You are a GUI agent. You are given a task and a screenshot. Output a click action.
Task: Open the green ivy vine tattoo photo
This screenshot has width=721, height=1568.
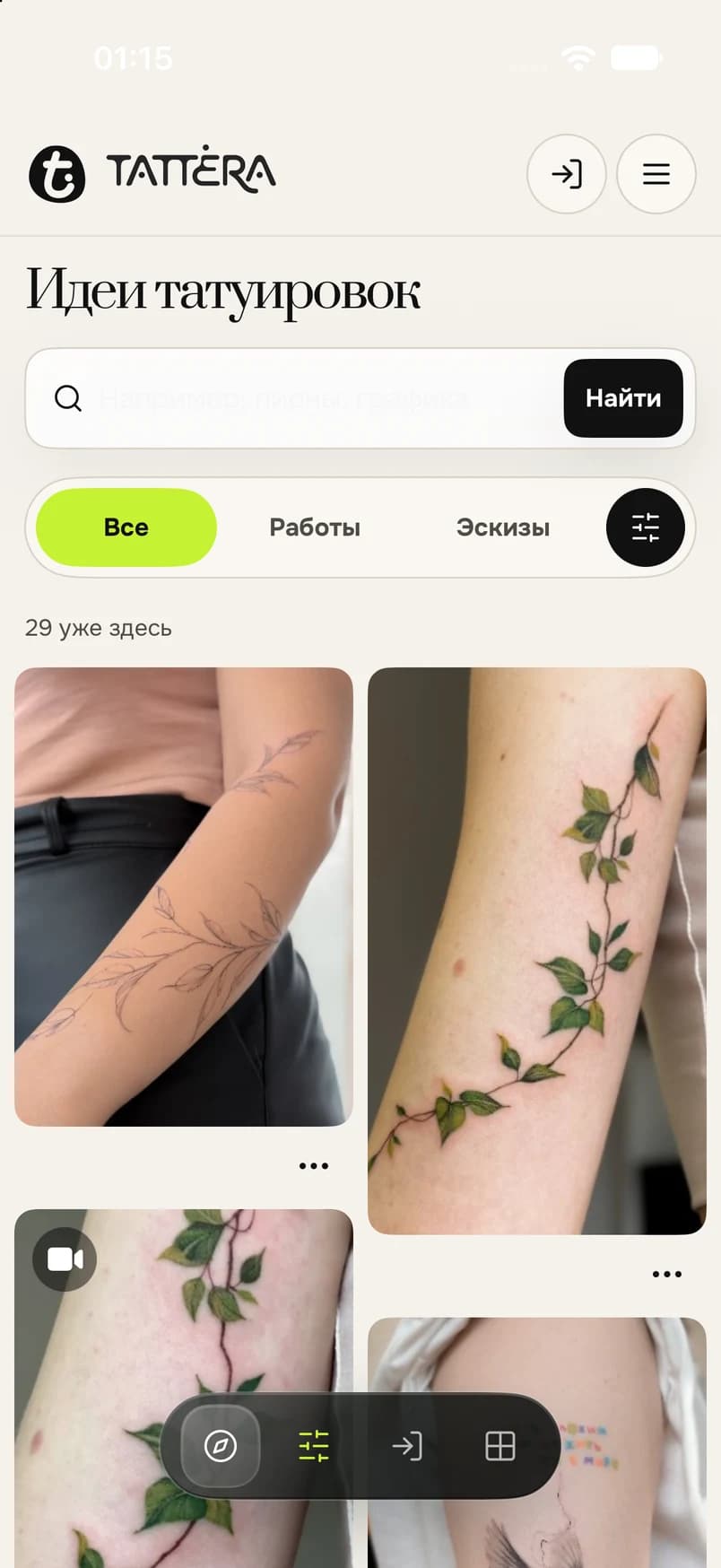(x=537, y=951)
